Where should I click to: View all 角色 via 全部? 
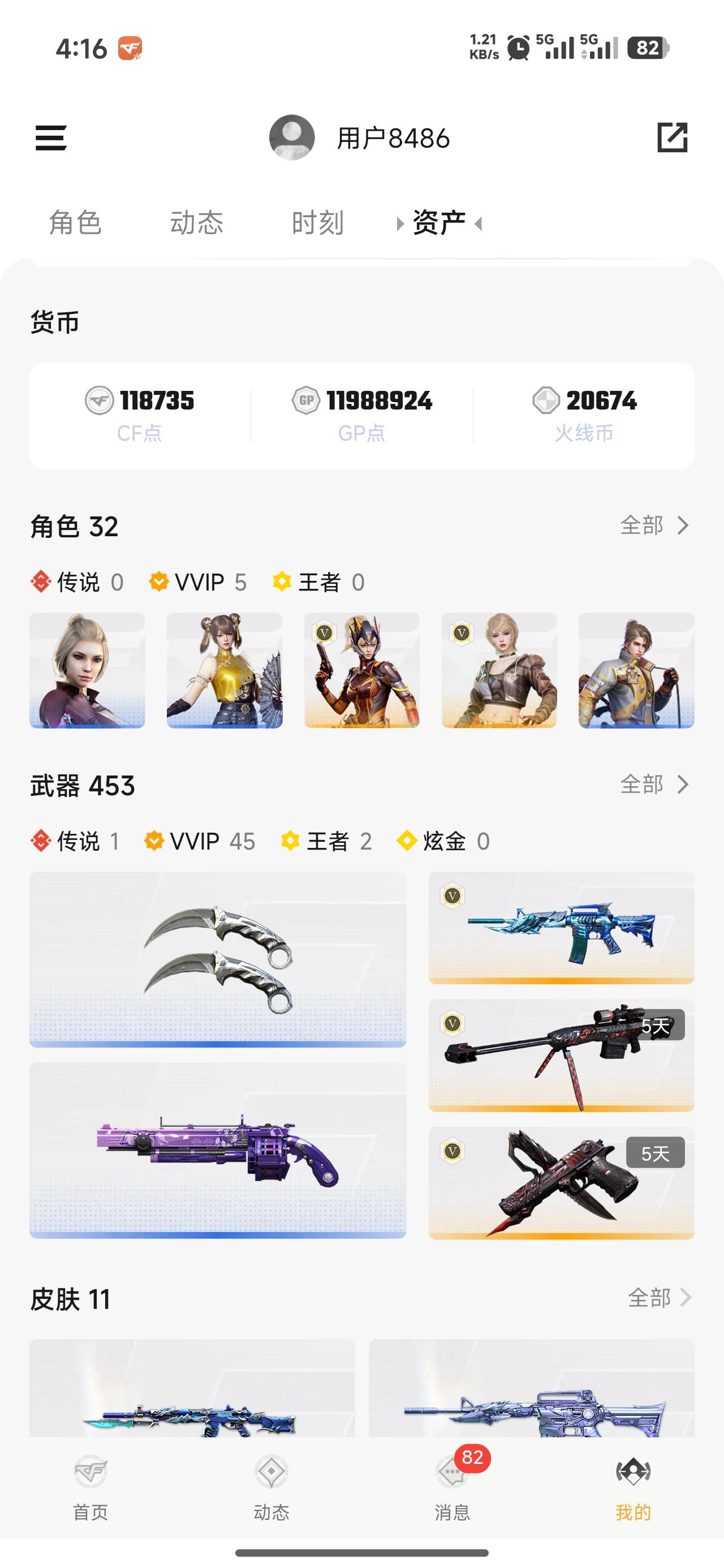(654, 525)
